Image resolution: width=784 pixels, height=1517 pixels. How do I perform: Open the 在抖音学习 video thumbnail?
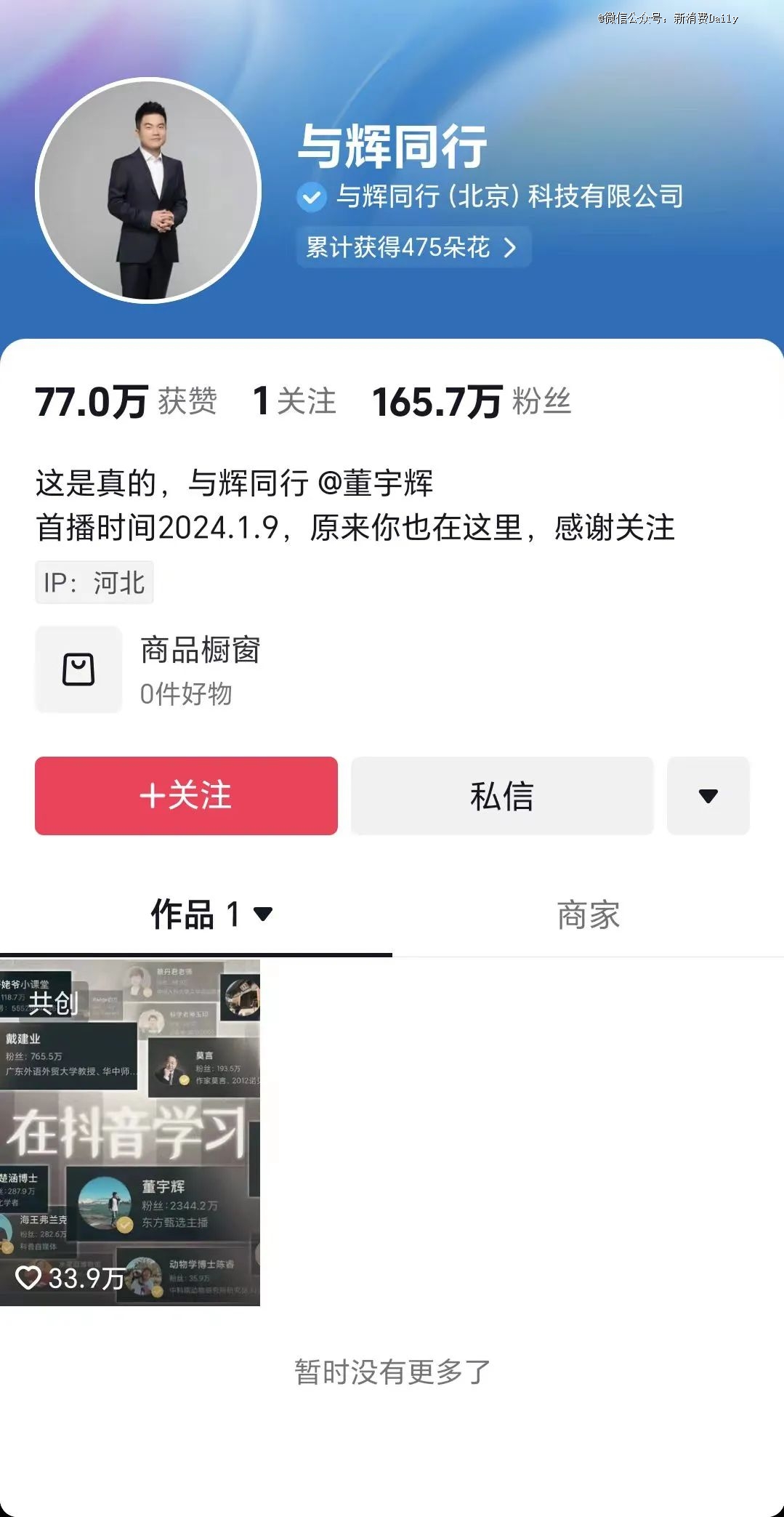click(x=130, y=1132)
